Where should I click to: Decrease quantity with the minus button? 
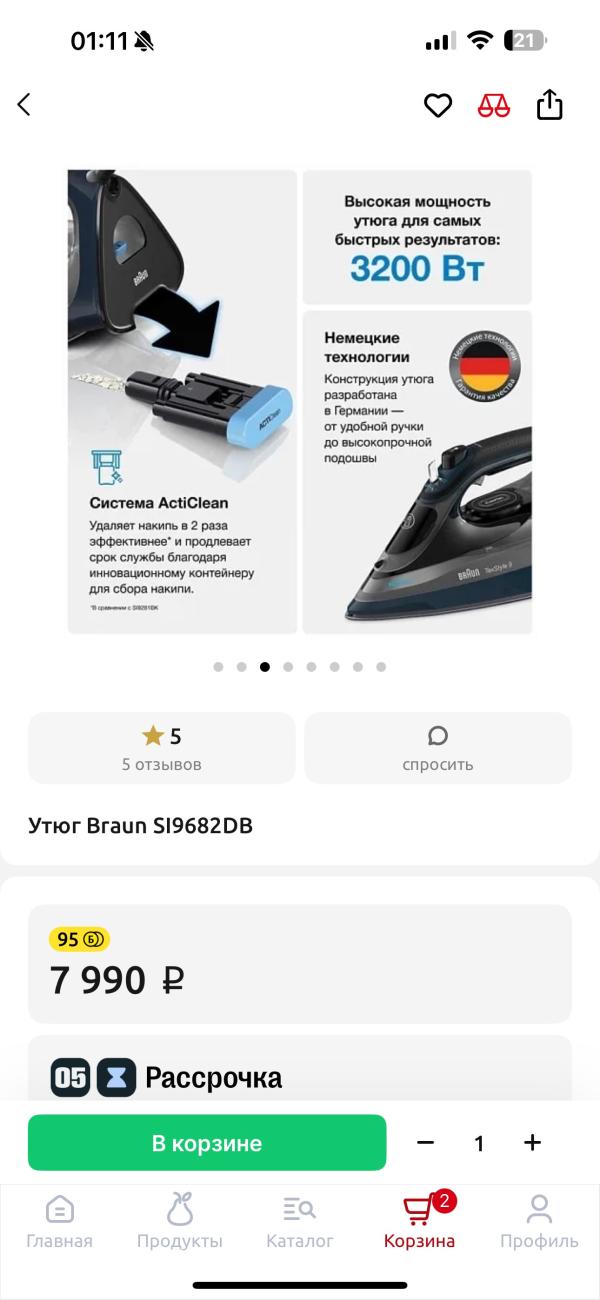point(426,1143)
